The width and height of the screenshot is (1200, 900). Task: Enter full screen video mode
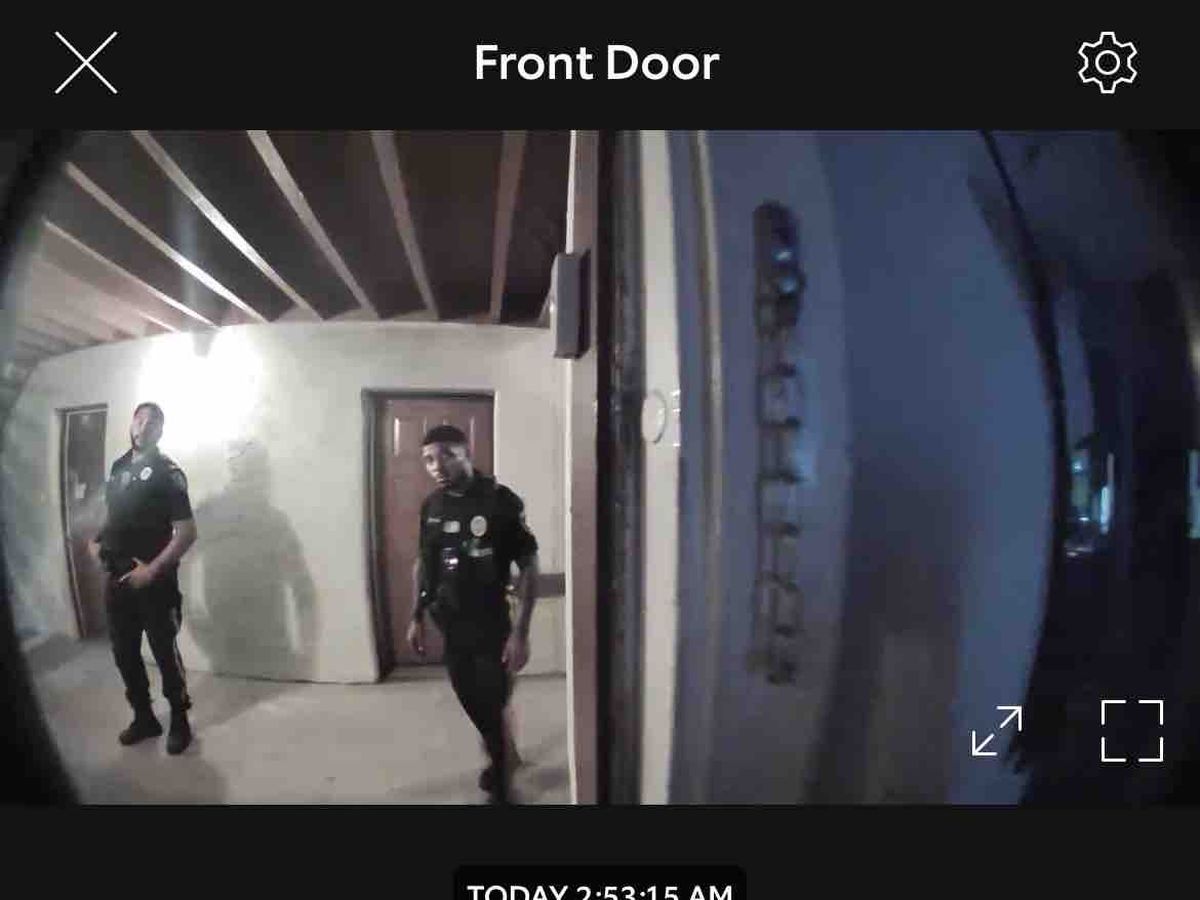1132,731
